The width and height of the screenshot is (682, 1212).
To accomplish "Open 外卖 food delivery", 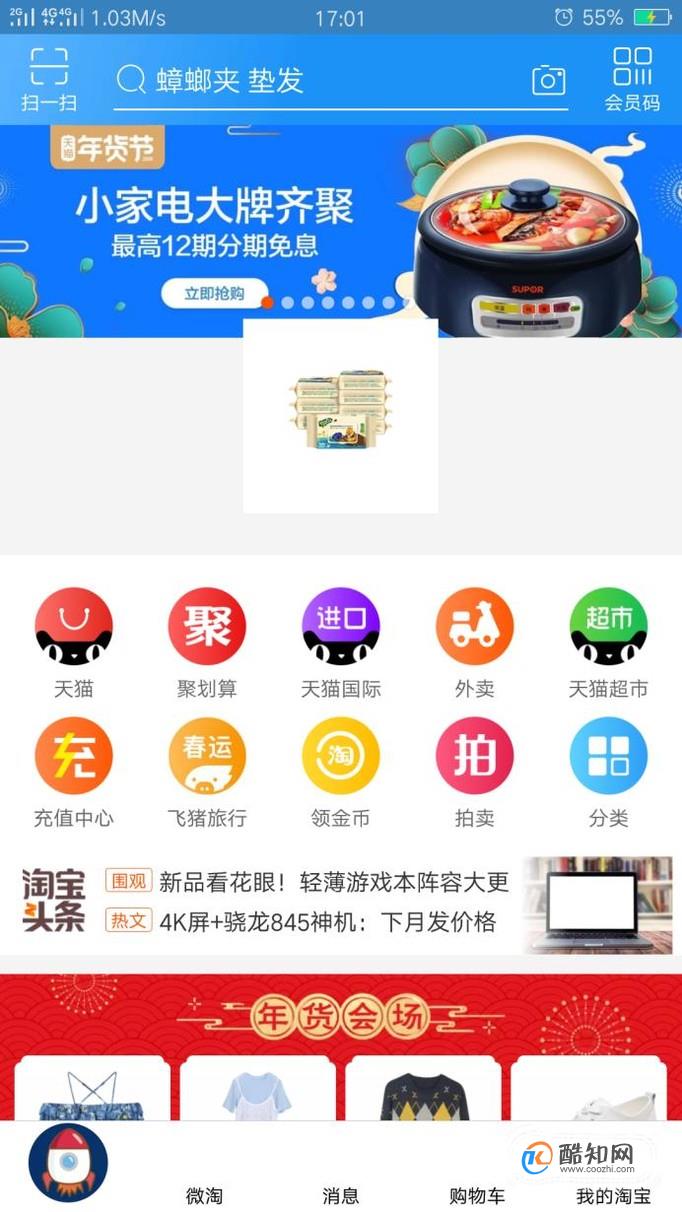I will (474, 640).
